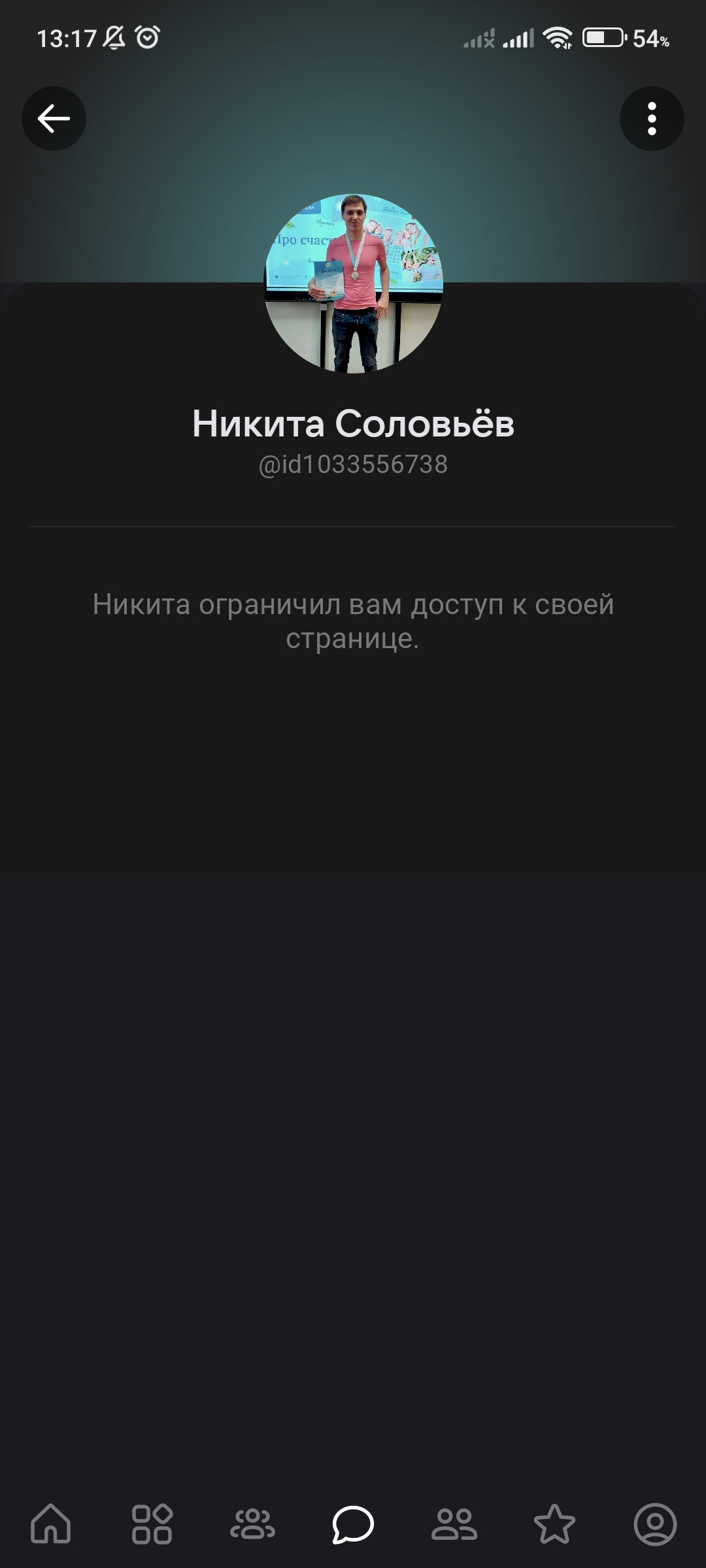
Task: View Никита Соловьёв's profile photo
Action: (353, 284)
